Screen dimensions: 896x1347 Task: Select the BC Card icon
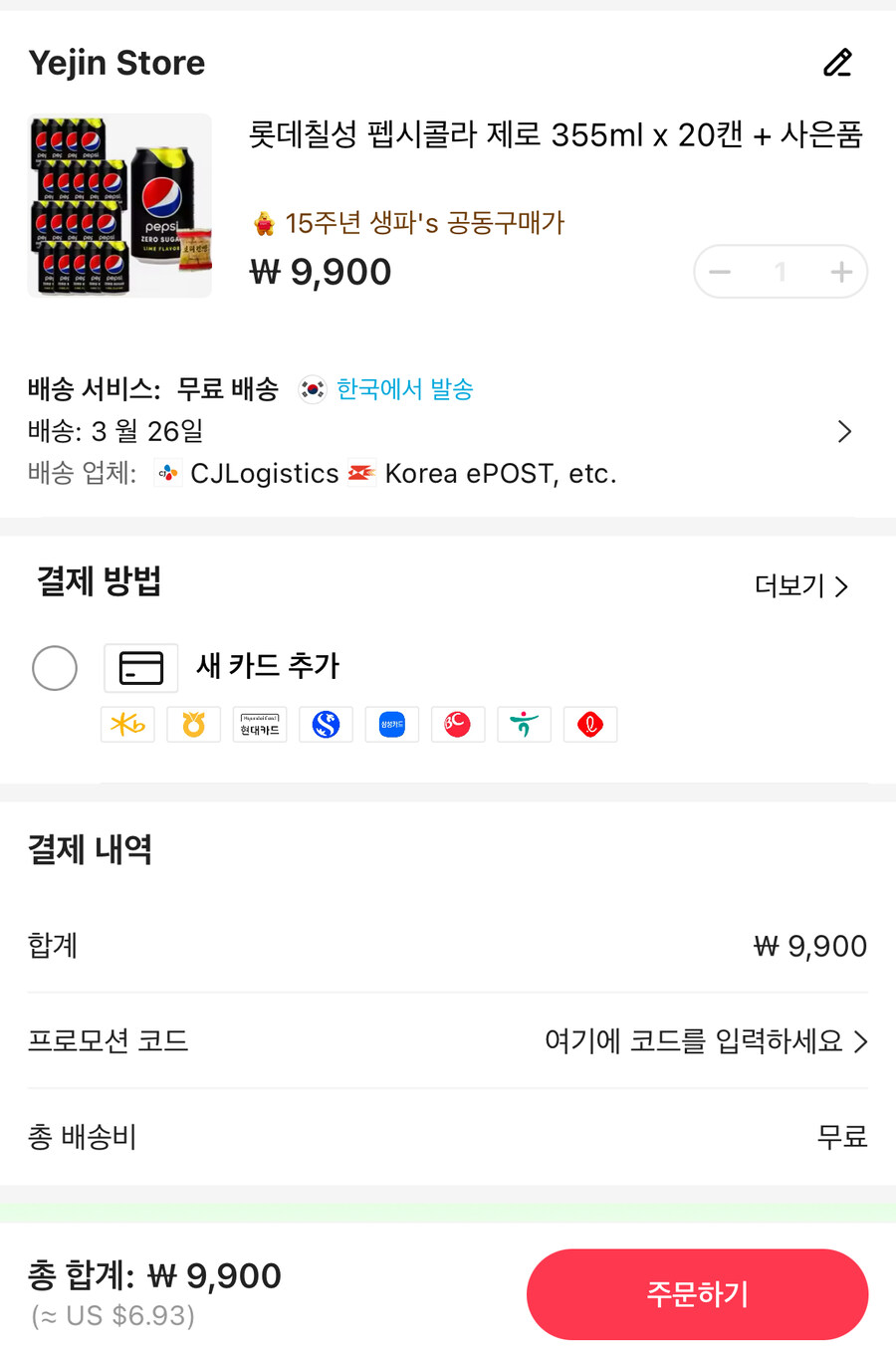pyautogui.click(x=457, y=725)
